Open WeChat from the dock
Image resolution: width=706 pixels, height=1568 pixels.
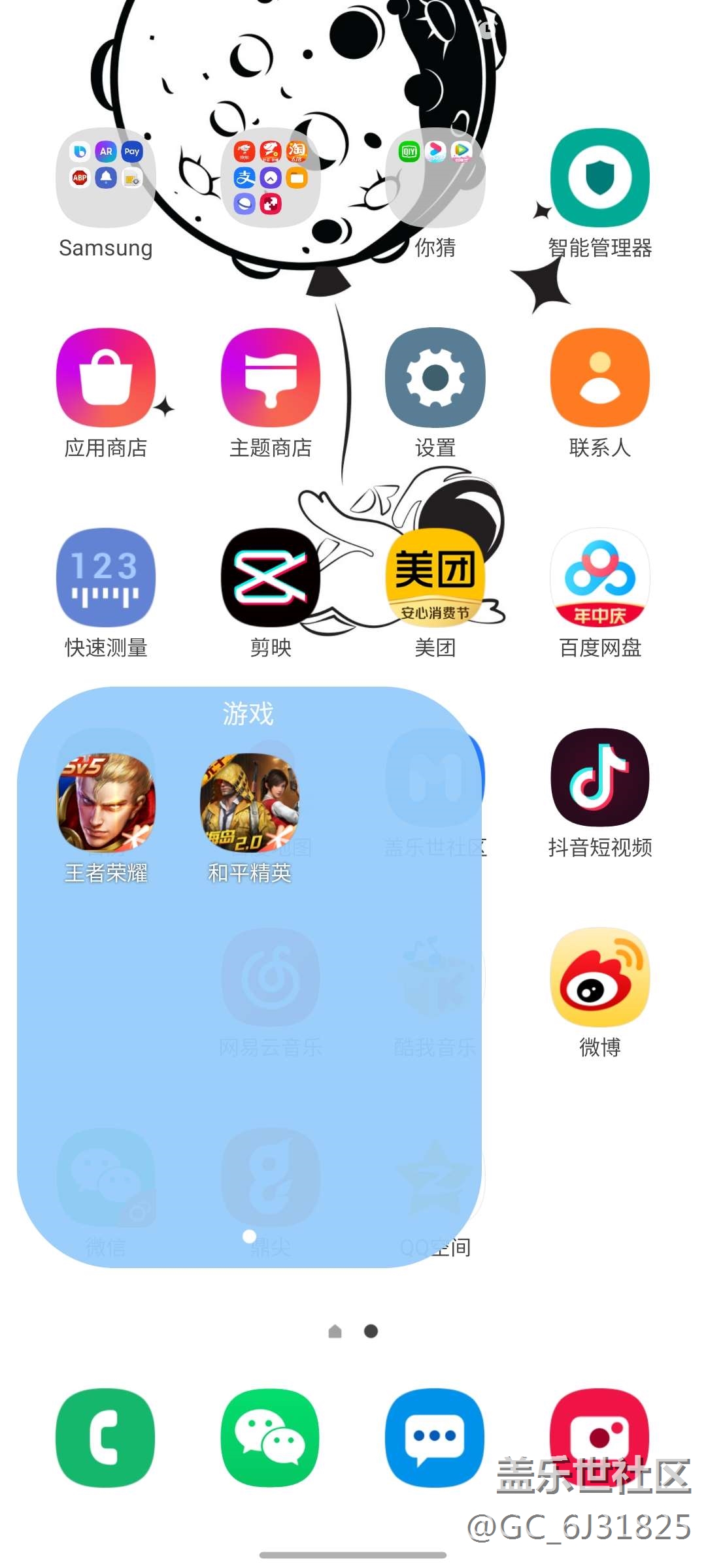[271, 1437]
